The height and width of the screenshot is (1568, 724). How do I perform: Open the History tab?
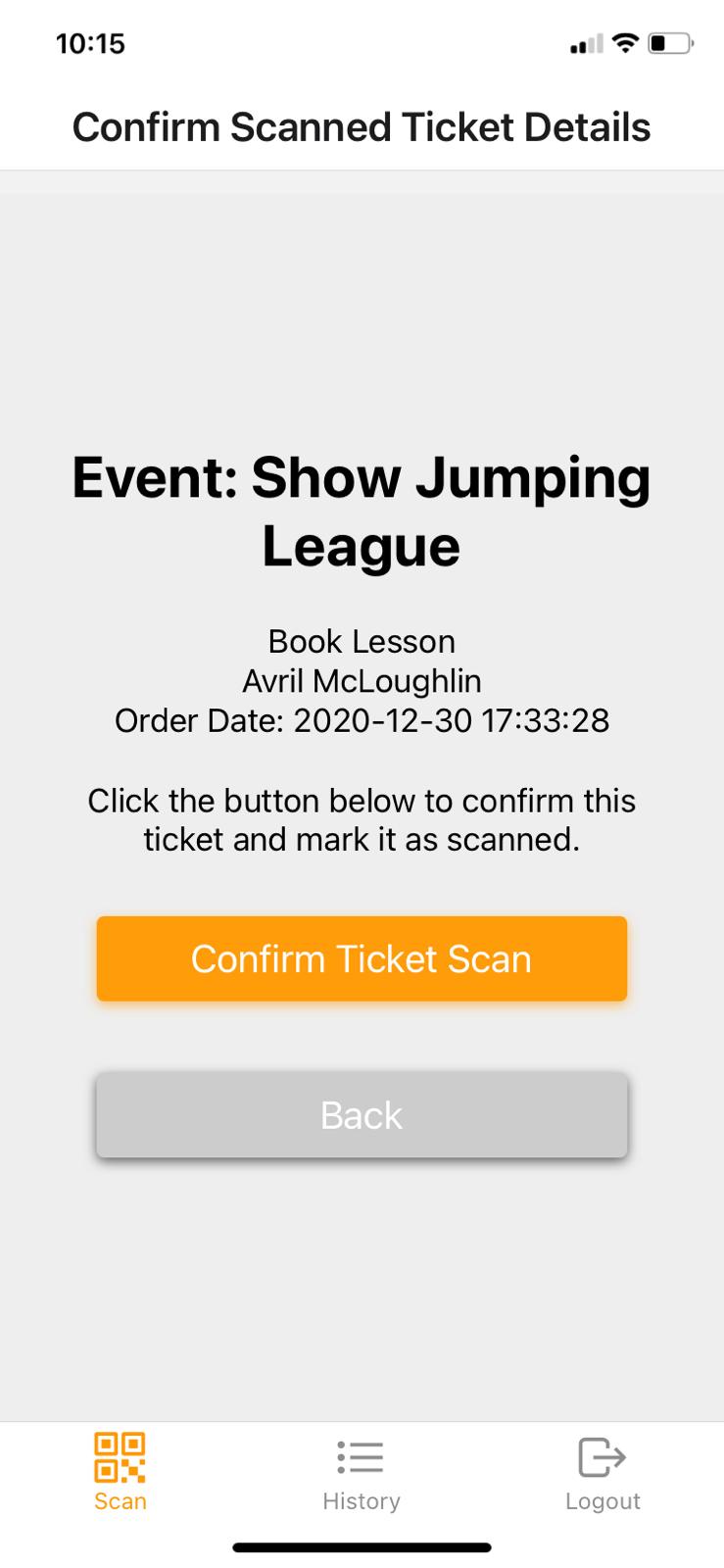click(x=362, y=1472)
